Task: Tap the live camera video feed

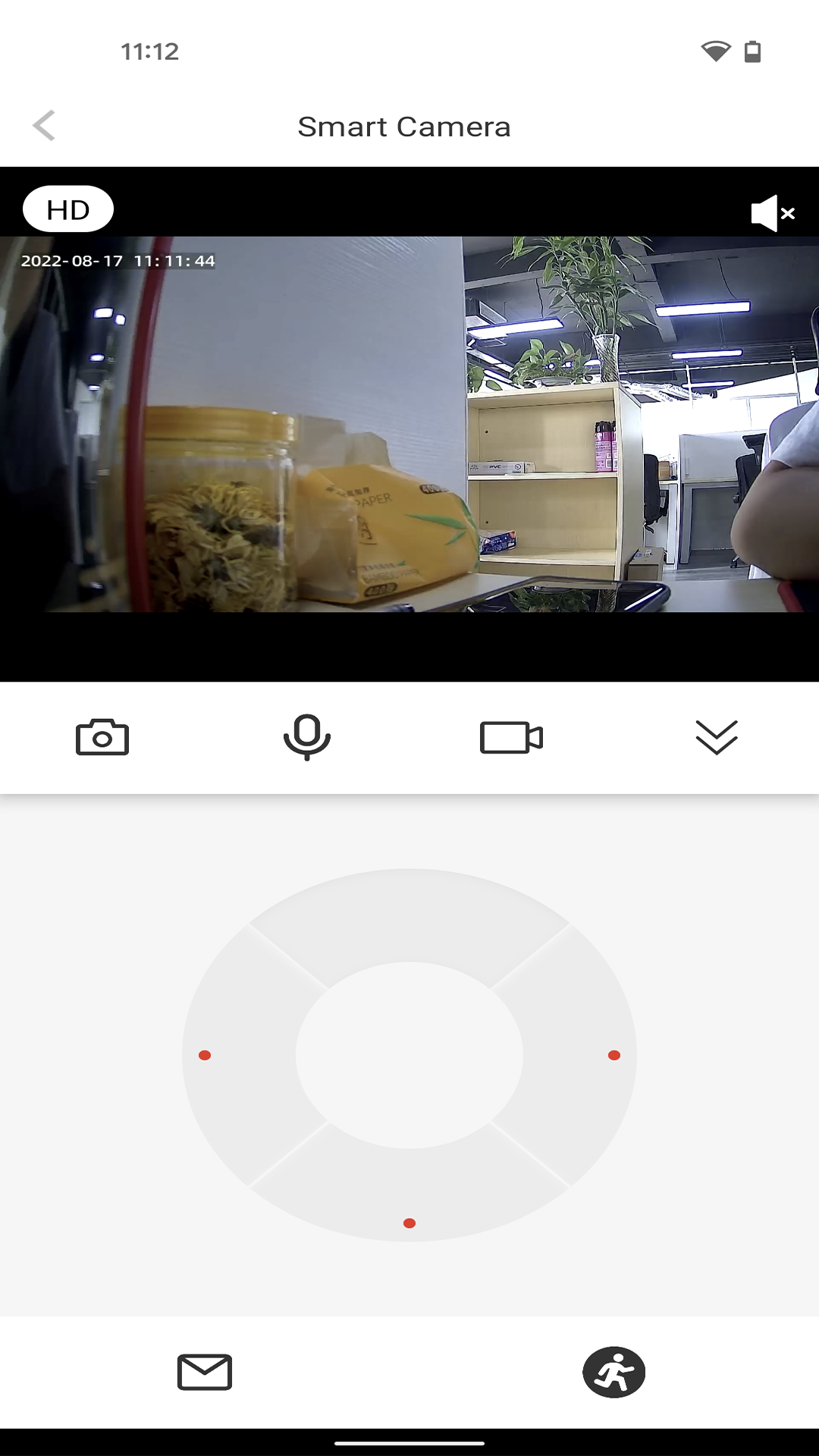Action: tap(409, 425)
